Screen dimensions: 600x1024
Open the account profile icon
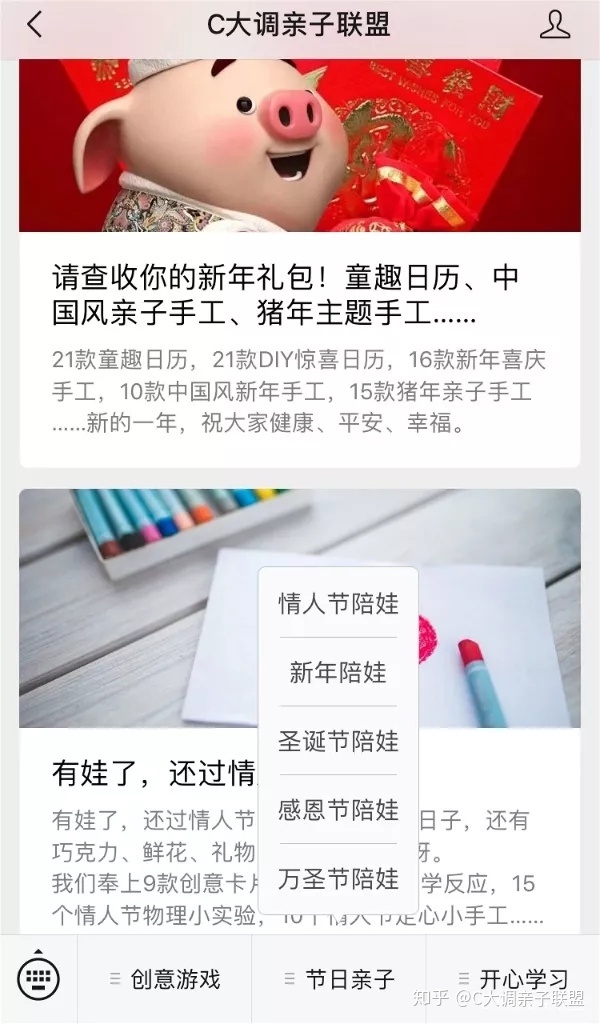(554, 25)
